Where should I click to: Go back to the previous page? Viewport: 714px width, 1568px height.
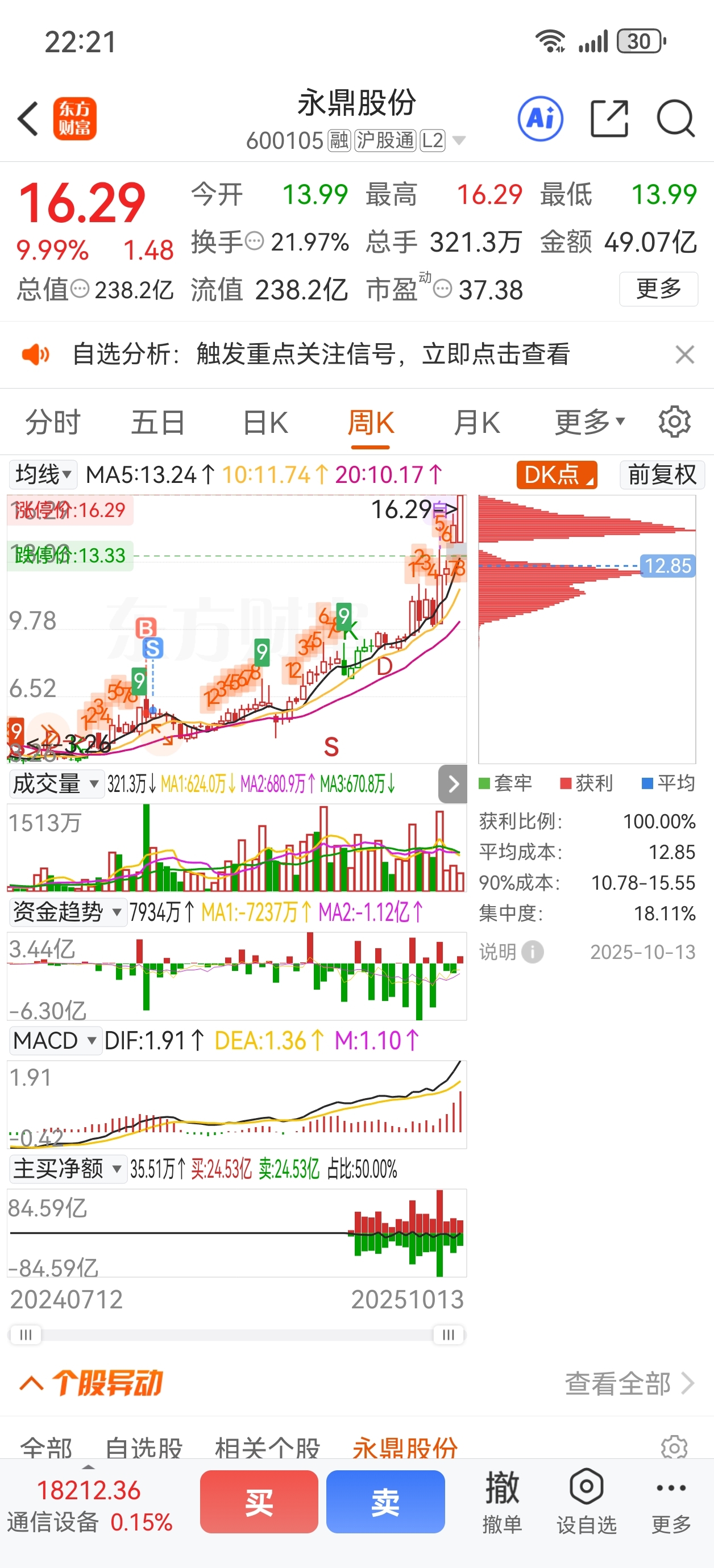[28, 118]
